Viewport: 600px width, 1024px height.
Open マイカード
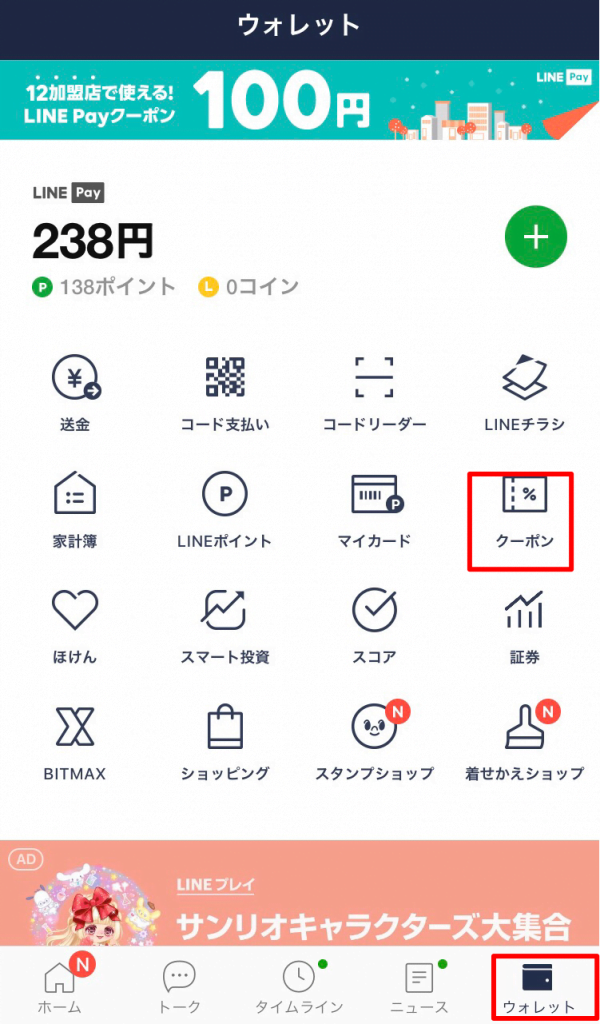374,510
